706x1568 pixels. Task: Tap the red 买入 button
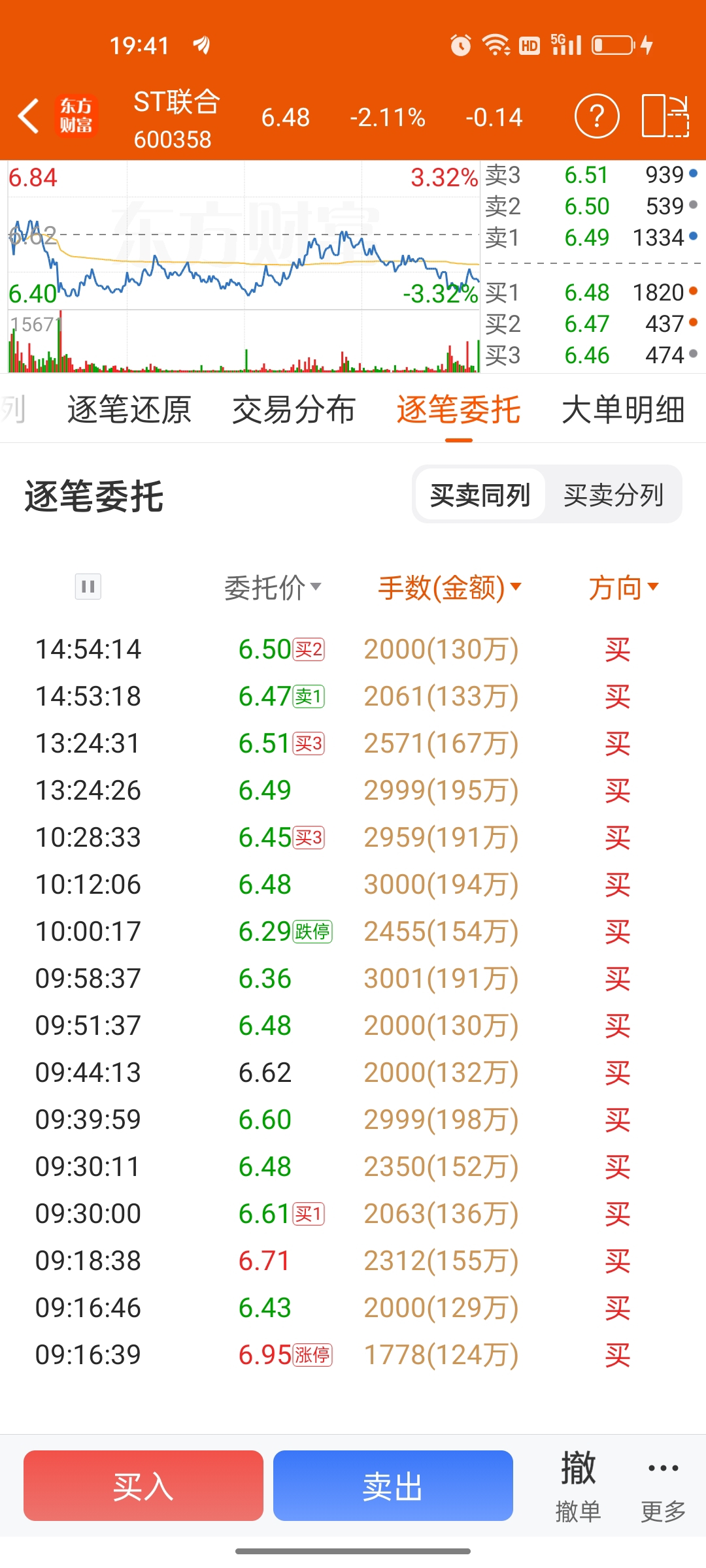pyautogui.click(x=143, y=1486)
